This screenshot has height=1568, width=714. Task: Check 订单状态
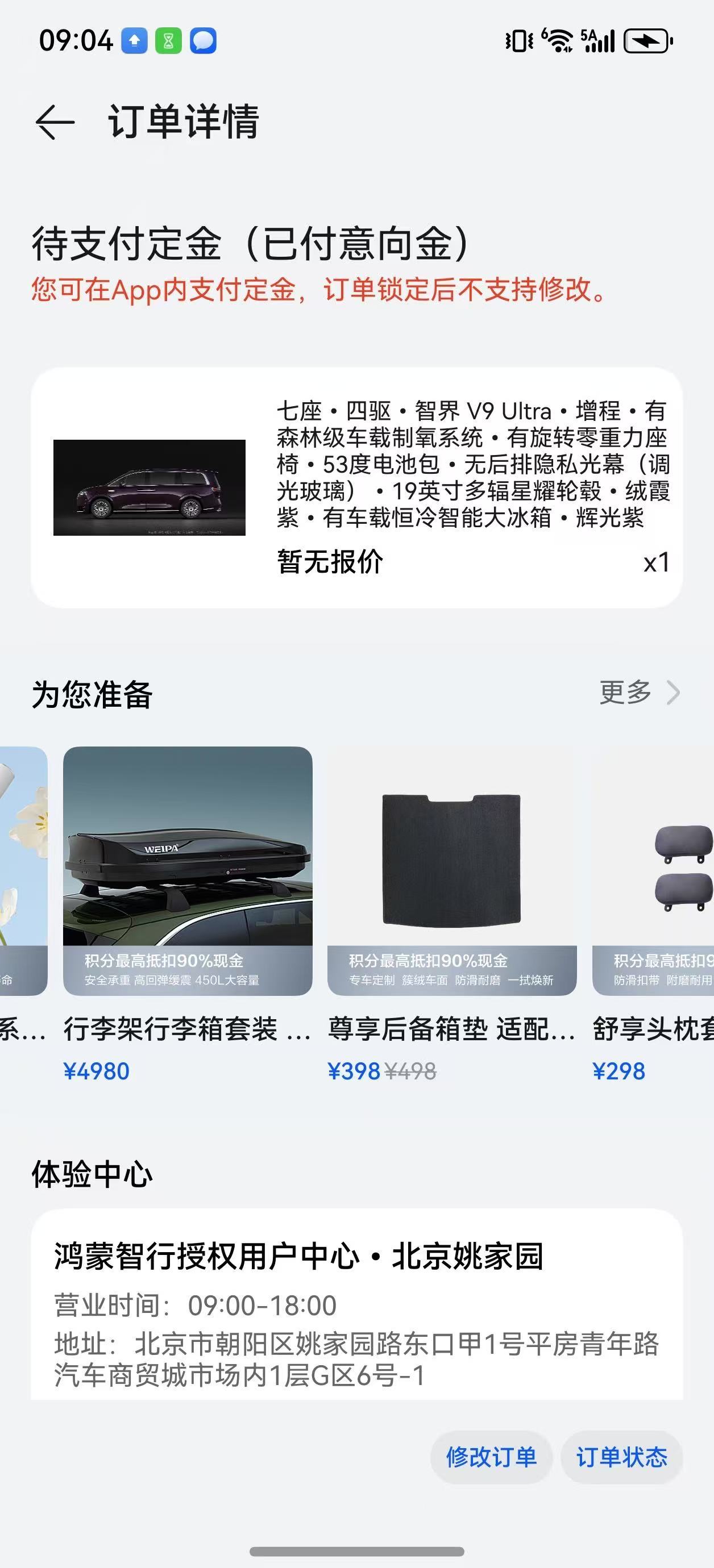coord(621,1457)
